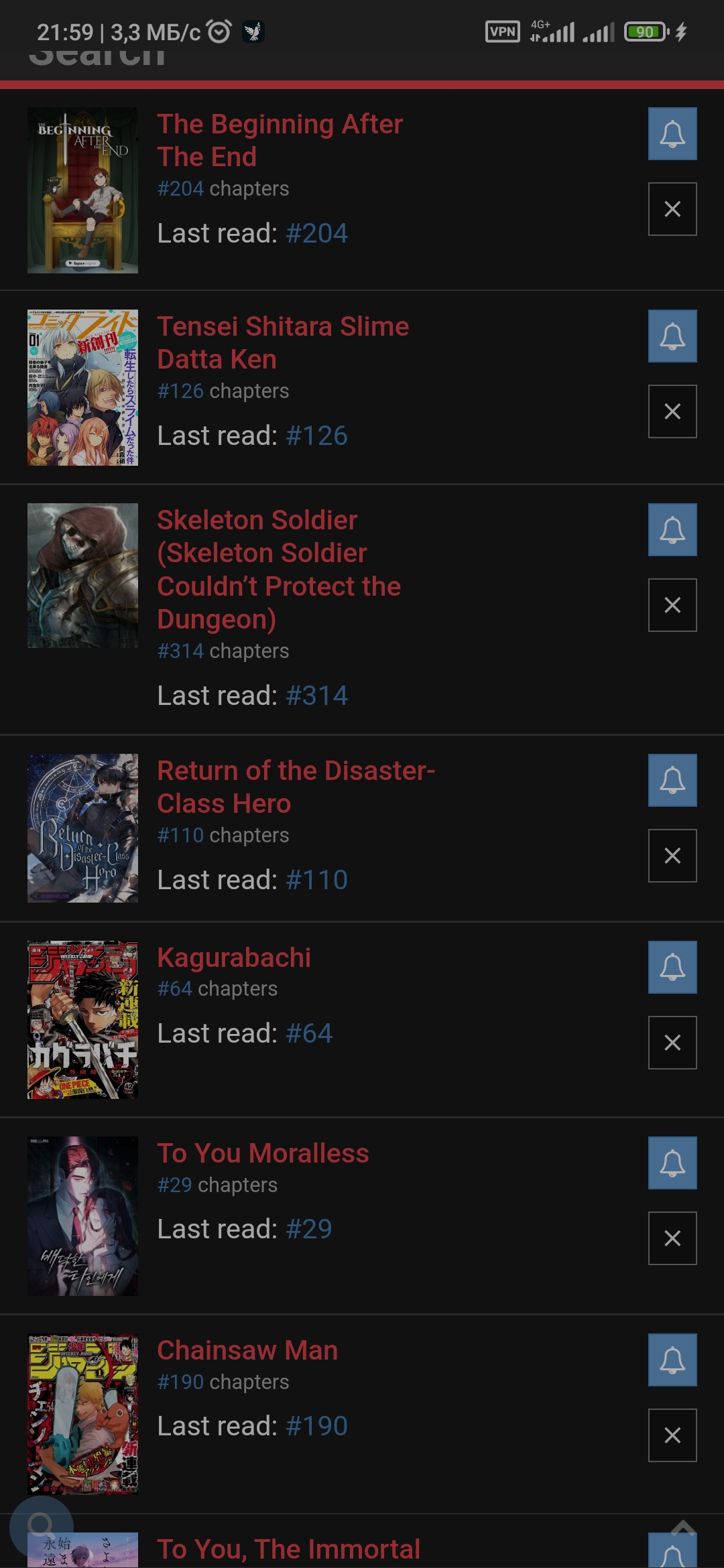Open To You Moralless title
The image size is (724, 1568).
(263, 1153)
